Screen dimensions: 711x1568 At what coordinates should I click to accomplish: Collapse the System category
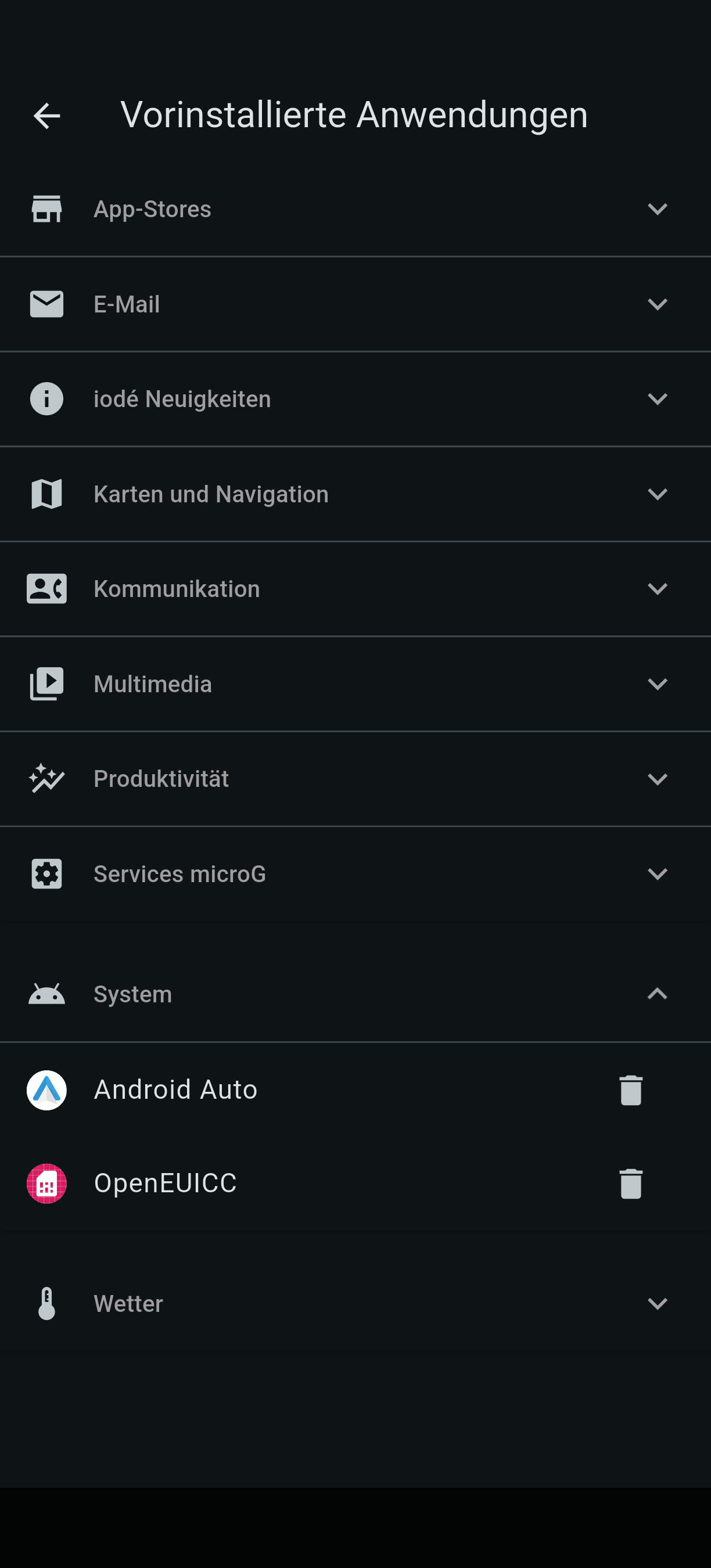(657, 994)
